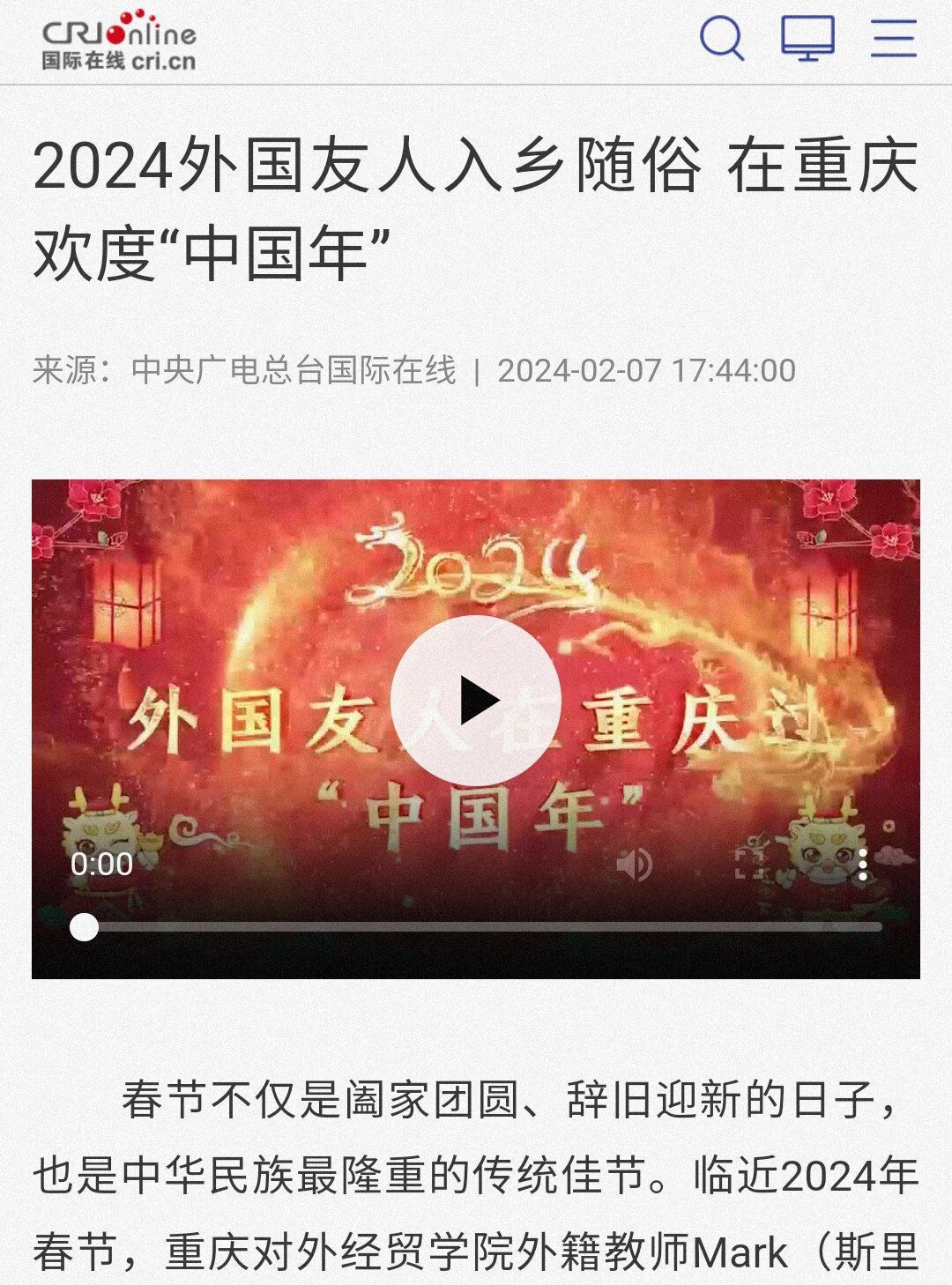This screenshot has width=952, height=1285.
Task: Play the 2024 Chinese New Year video
Action: coord(476,702)
